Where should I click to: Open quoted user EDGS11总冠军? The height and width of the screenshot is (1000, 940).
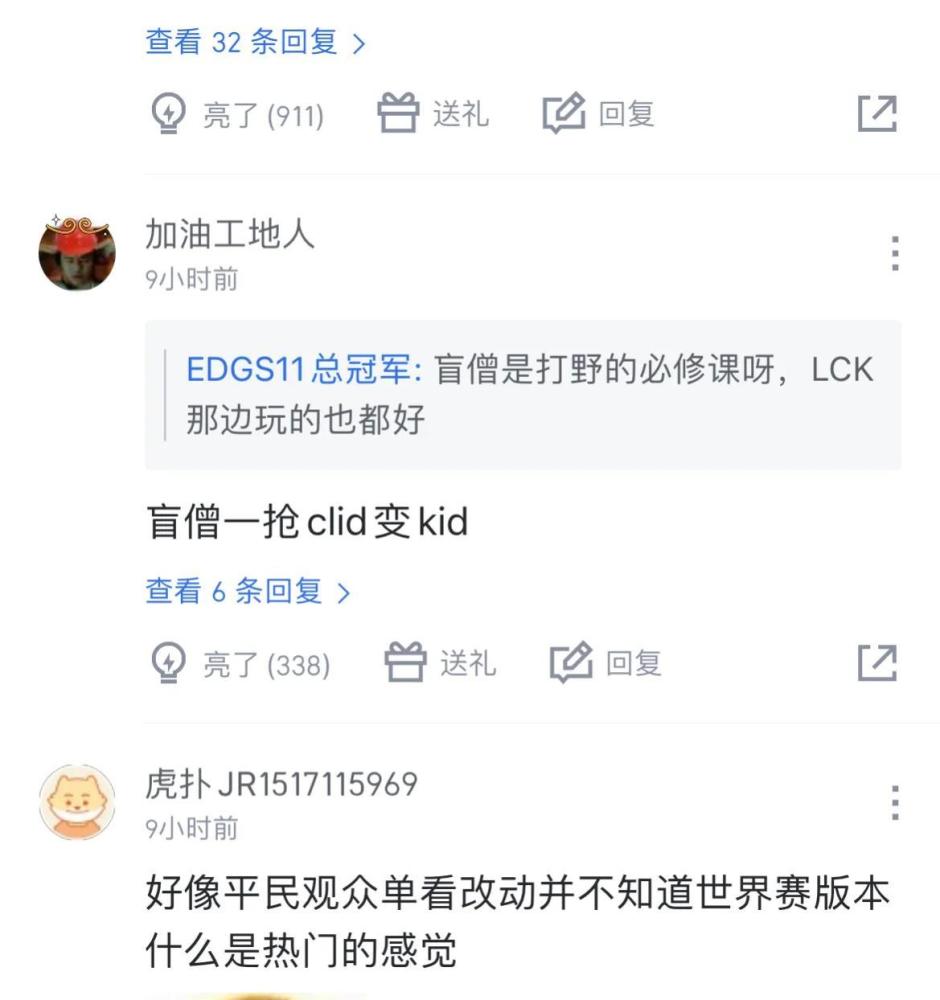point(304,370)
